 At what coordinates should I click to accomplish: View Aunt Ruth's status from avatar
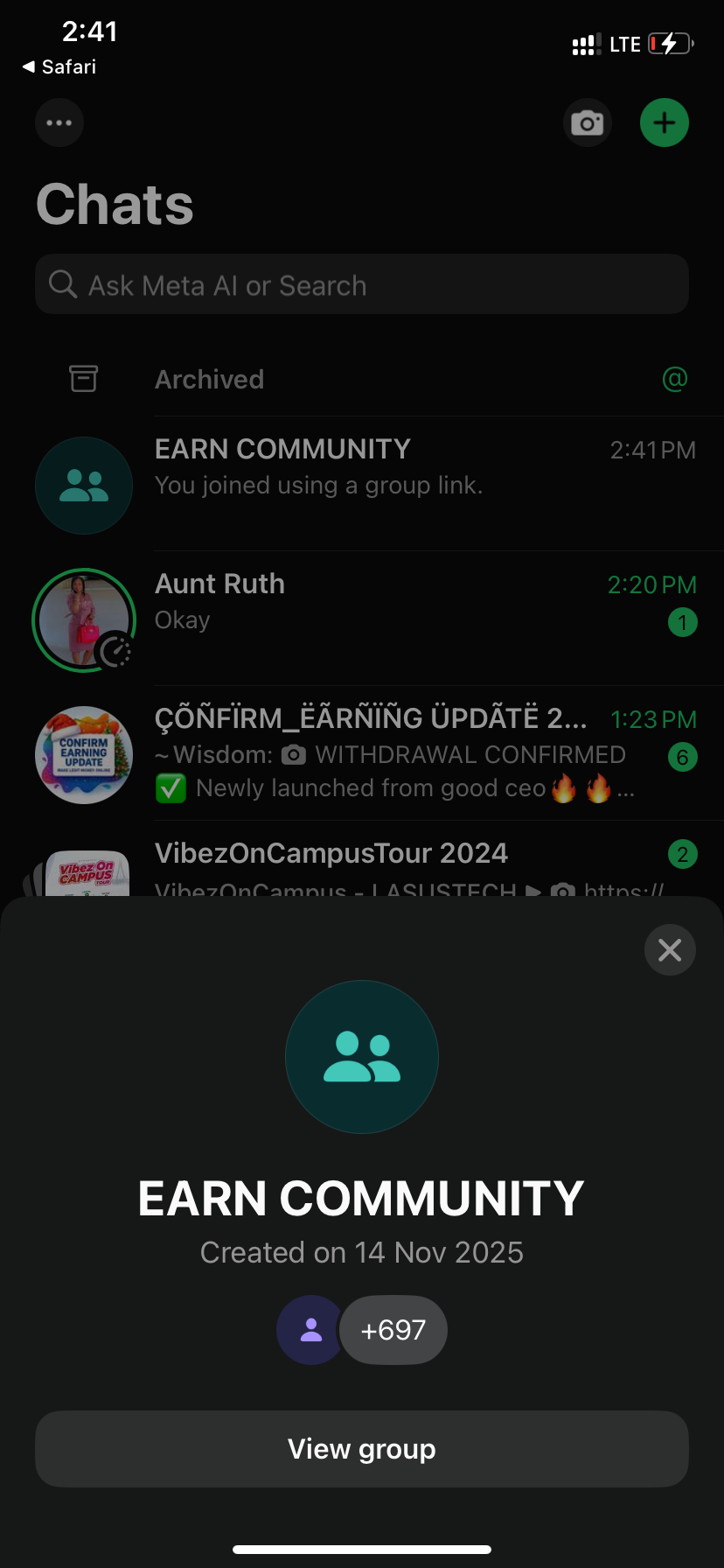pos(84,619)
